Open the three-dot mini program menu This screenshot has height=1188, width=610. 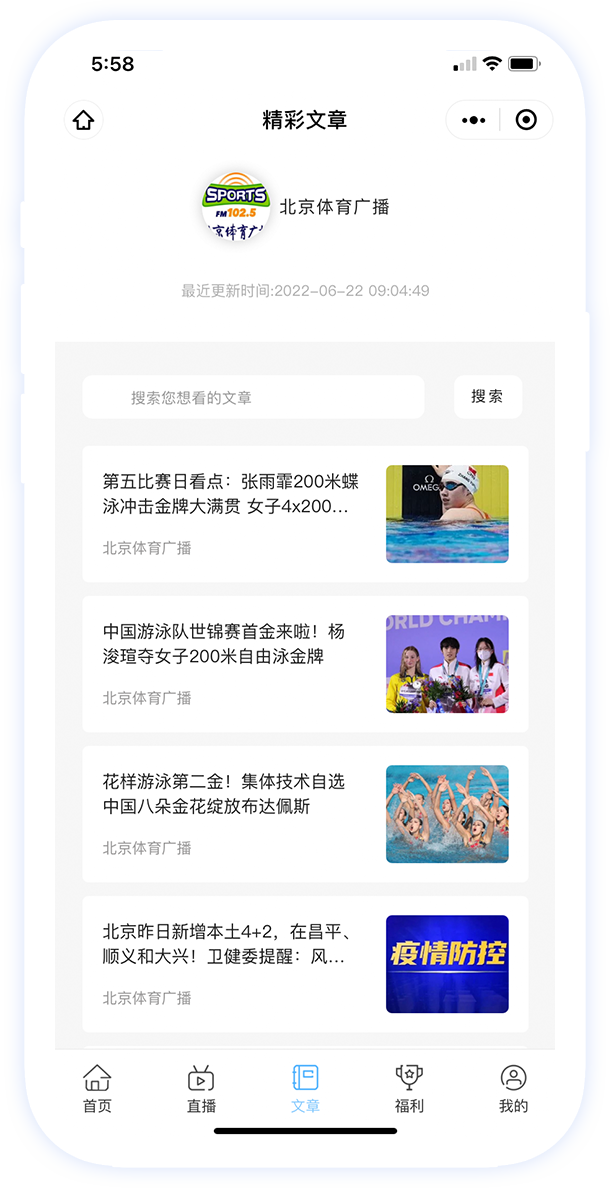coord(474,120)
